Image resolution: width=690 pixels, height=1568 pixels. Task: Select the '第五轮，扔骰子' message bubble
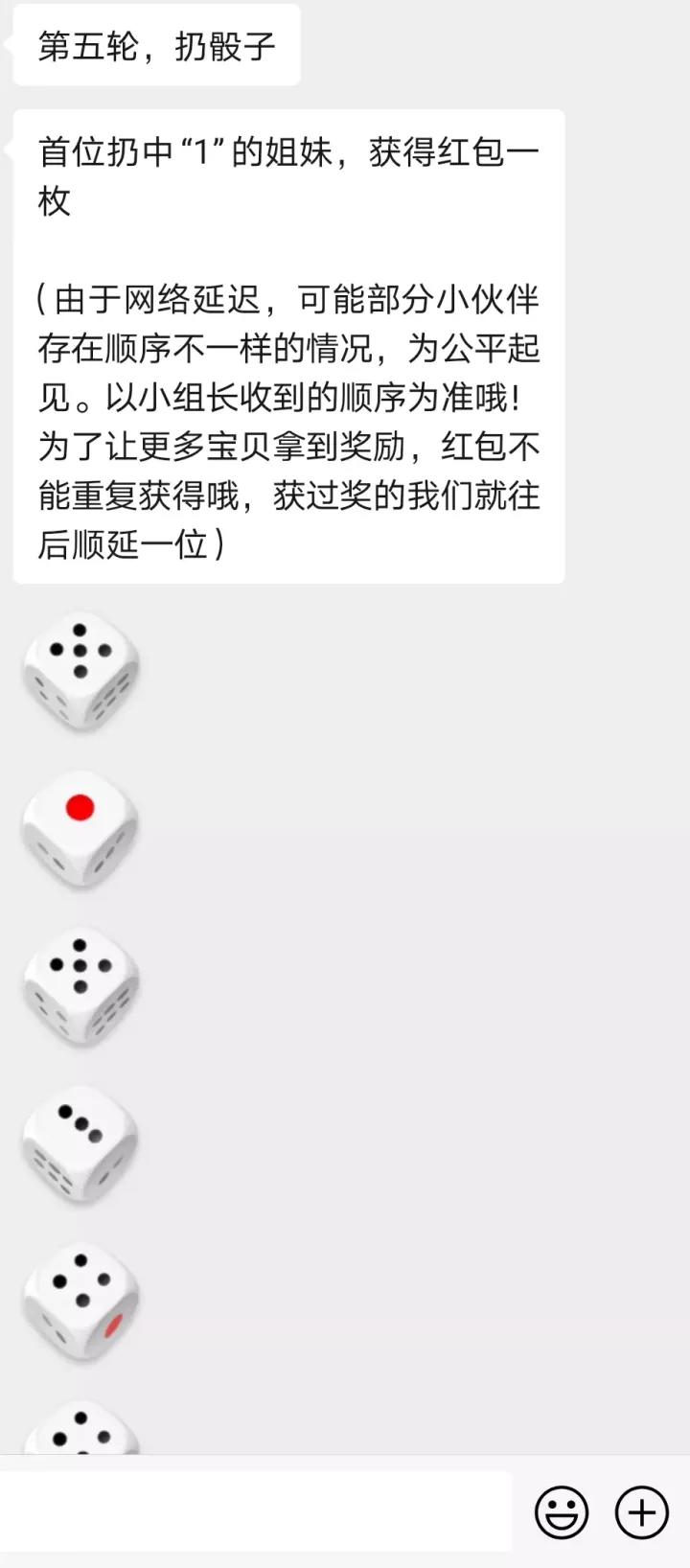(153, 44)
